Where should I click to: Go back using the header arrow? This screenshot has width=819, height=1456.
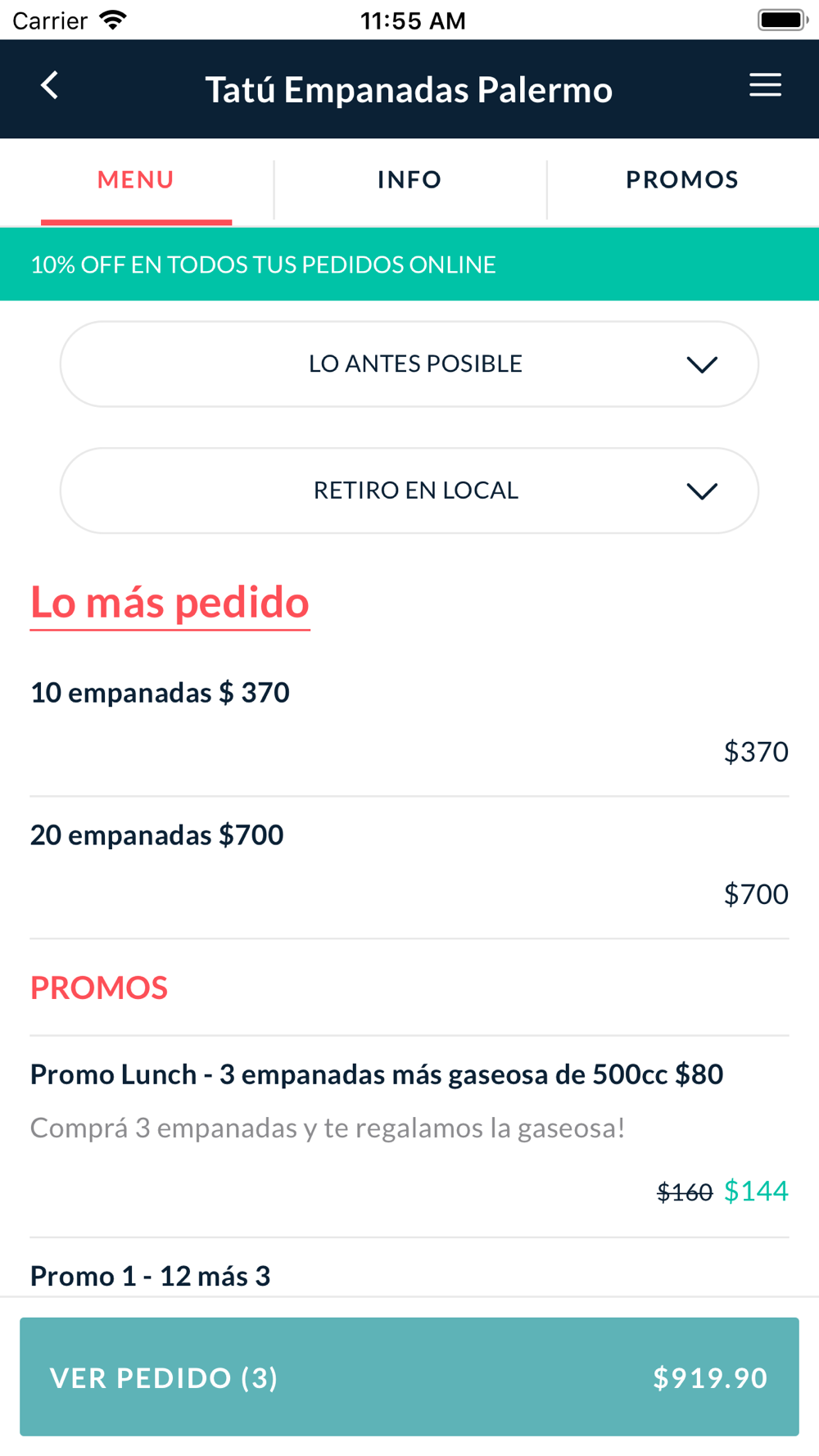pyautogui.click(x=50, y=86)
